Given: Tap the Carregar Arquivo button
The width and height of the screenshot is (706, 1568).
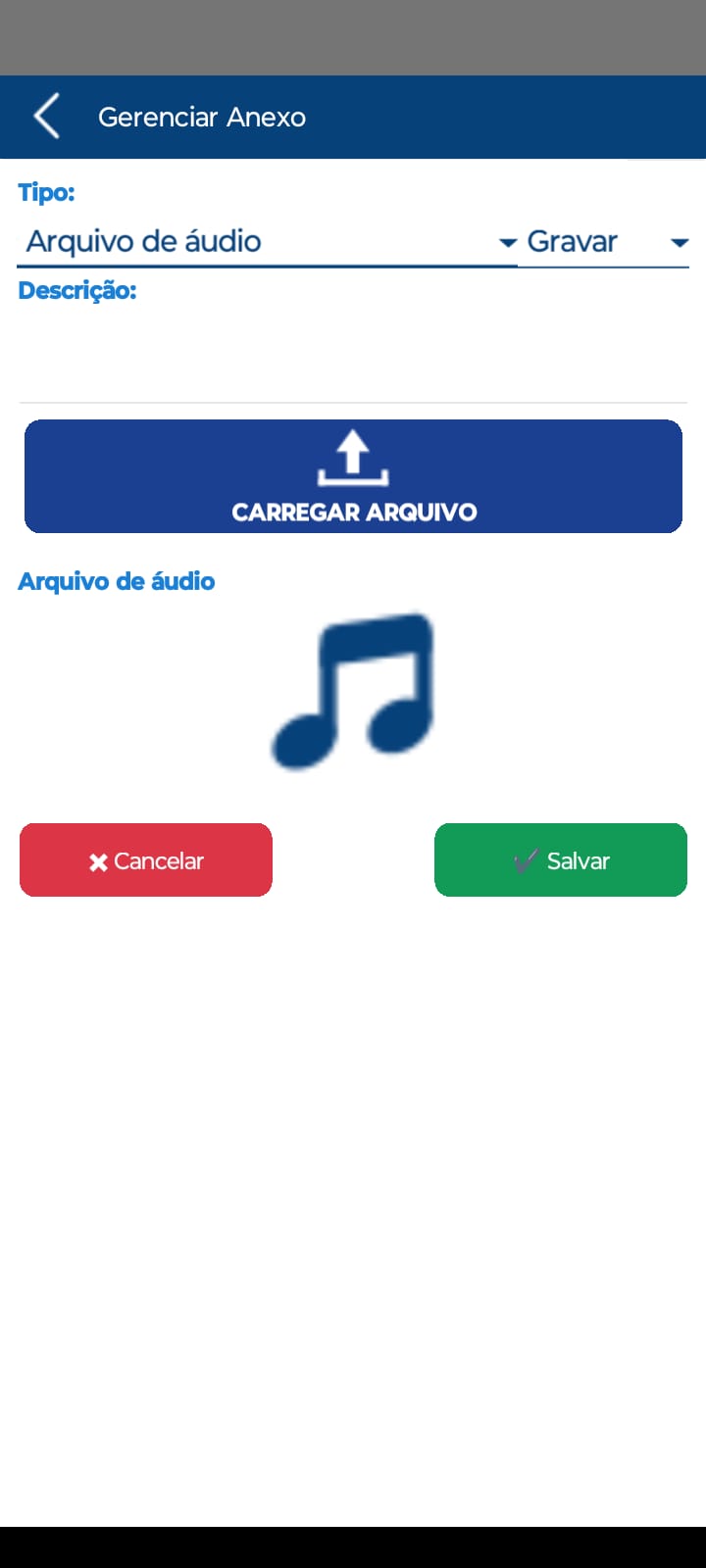Looking at the screenshot, I should tap(353, 476).
